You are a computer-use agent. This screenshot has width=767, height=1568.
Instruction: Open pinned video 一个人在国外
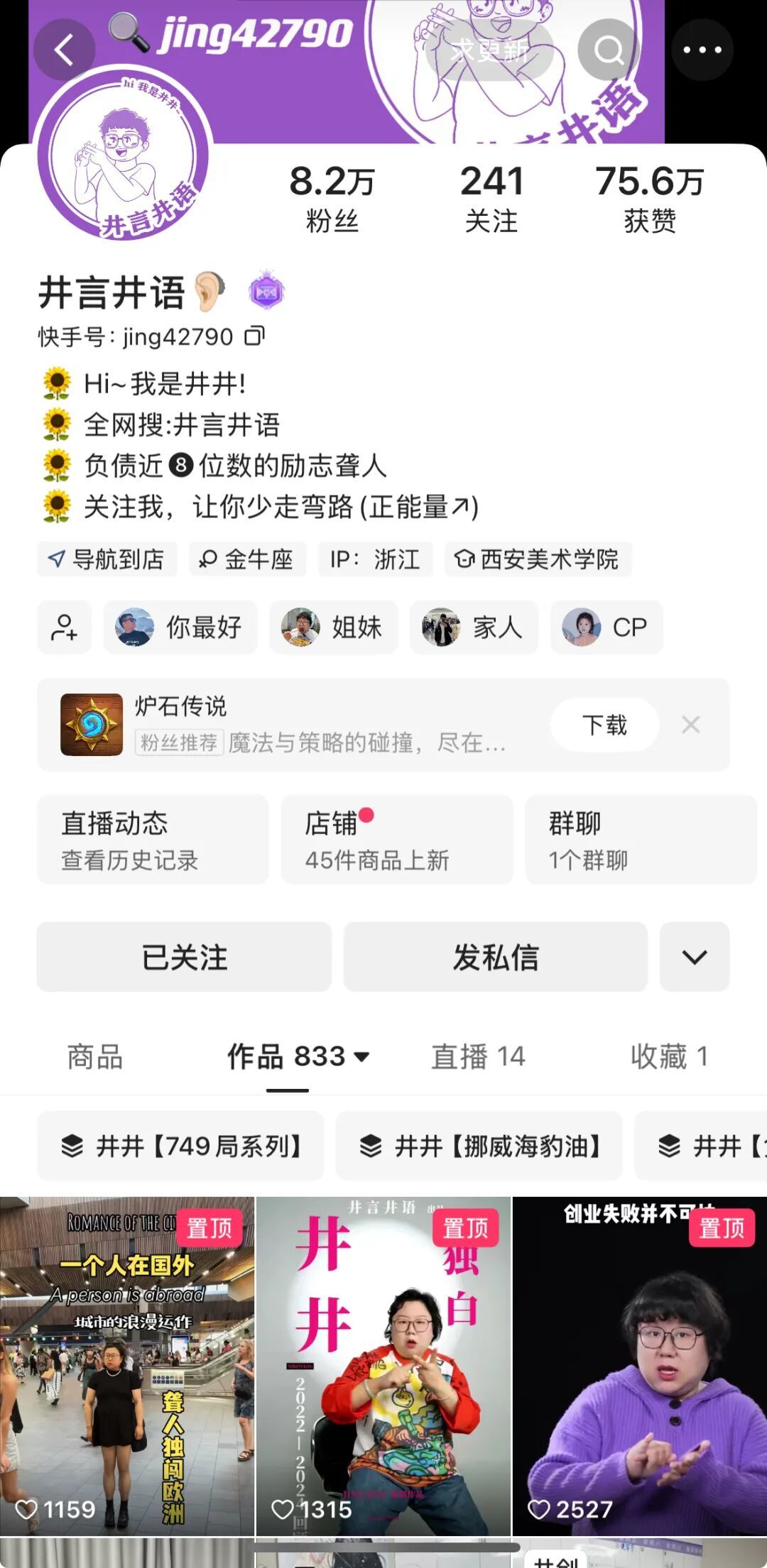click(127, 1366)
